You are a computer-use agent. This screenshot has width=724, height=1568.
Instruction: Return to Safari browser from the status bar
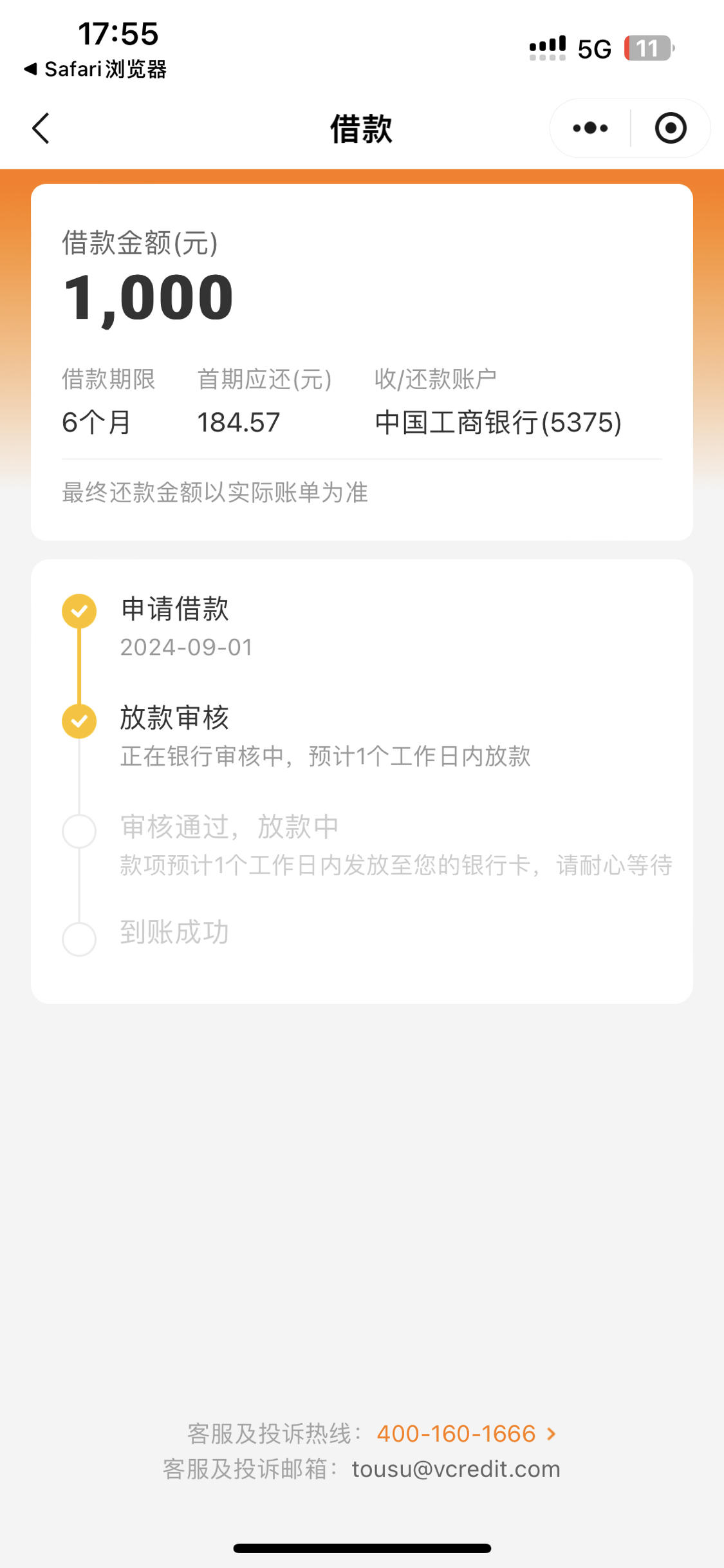(95, 69)
